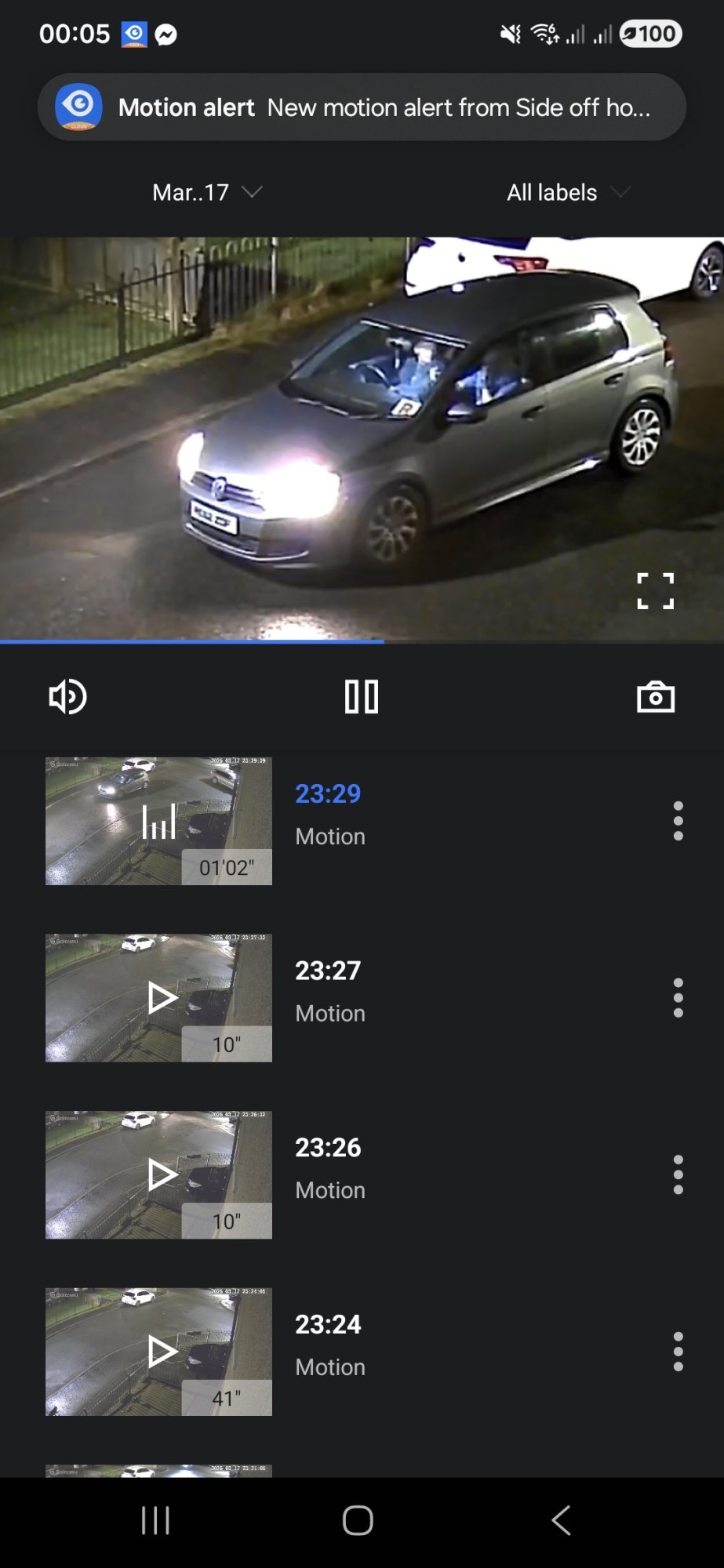This screenshot has width=724, height=1568.
Task: Expand the All labels filter
Action: click(x=566, y=192)
